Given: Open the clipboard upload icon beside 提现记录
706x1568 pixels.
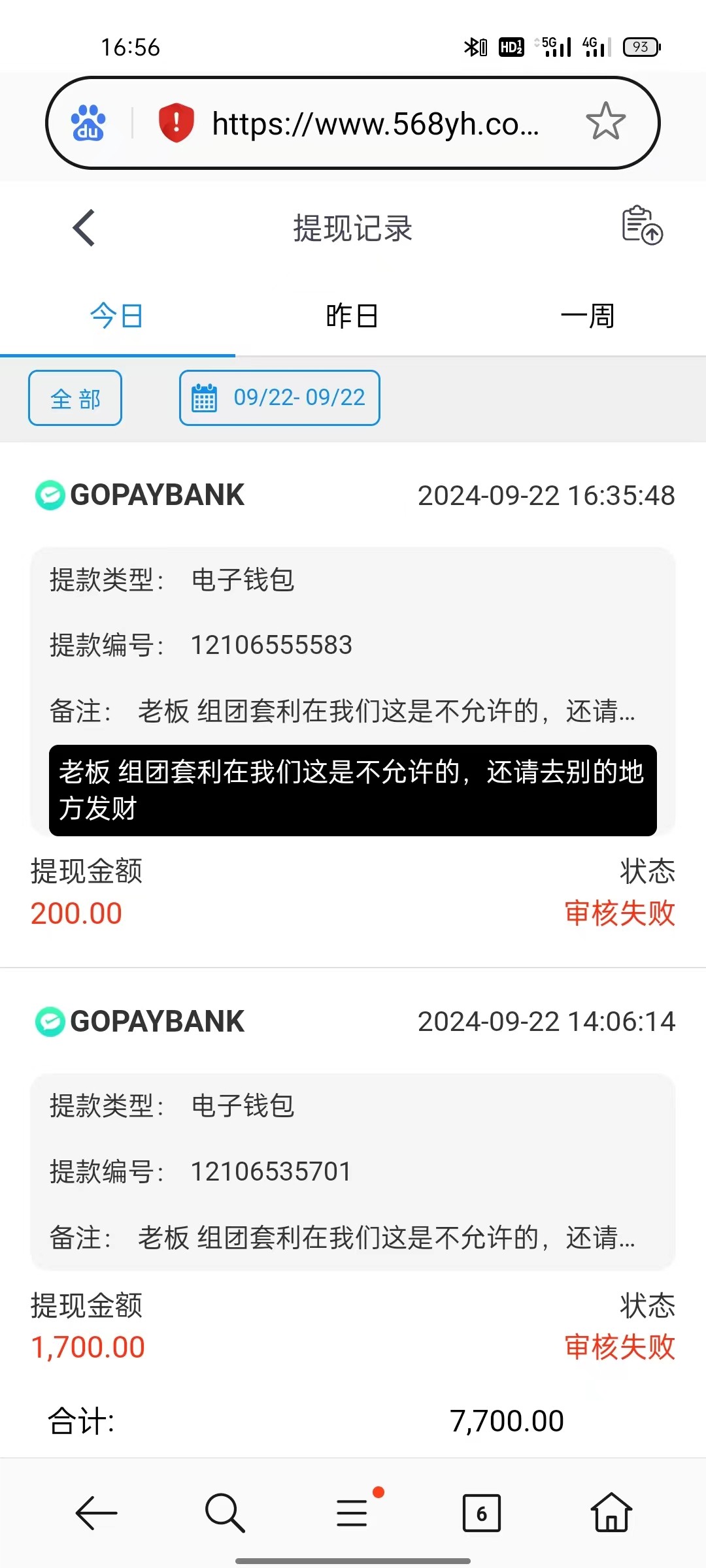Looking at the screenshot, I should (641, 225).
